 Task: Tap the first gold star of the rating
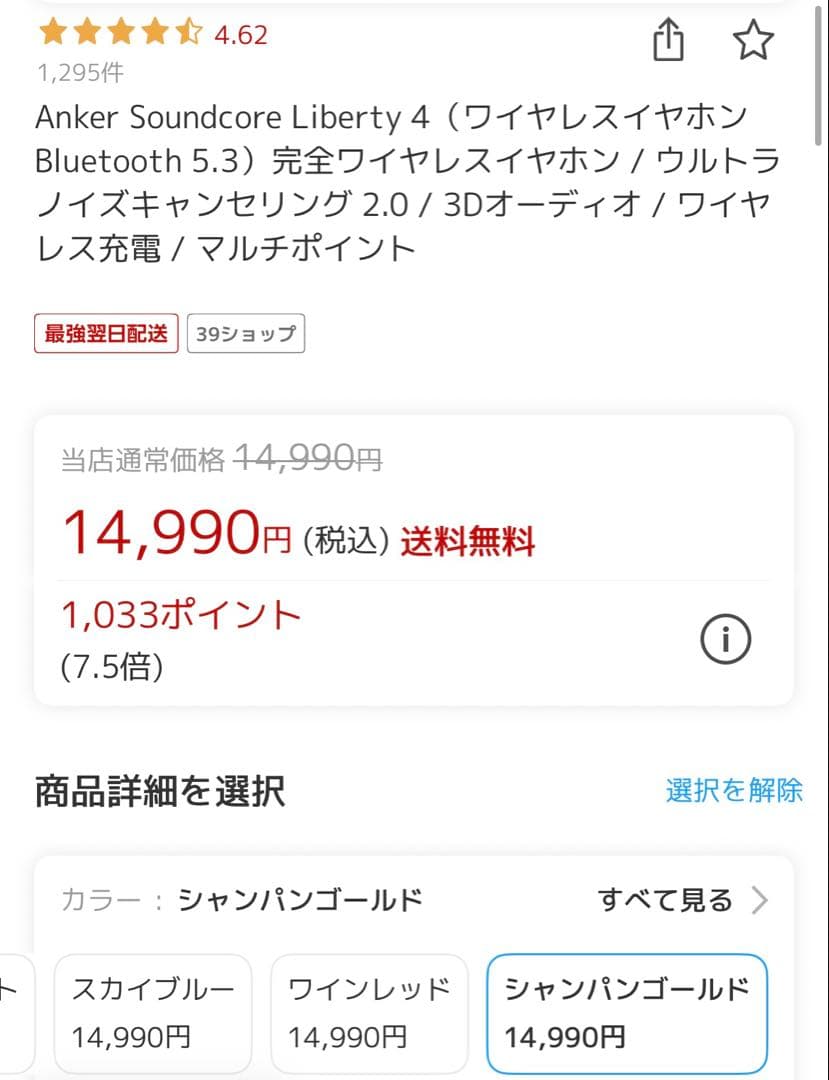click(x=51, y=32)
